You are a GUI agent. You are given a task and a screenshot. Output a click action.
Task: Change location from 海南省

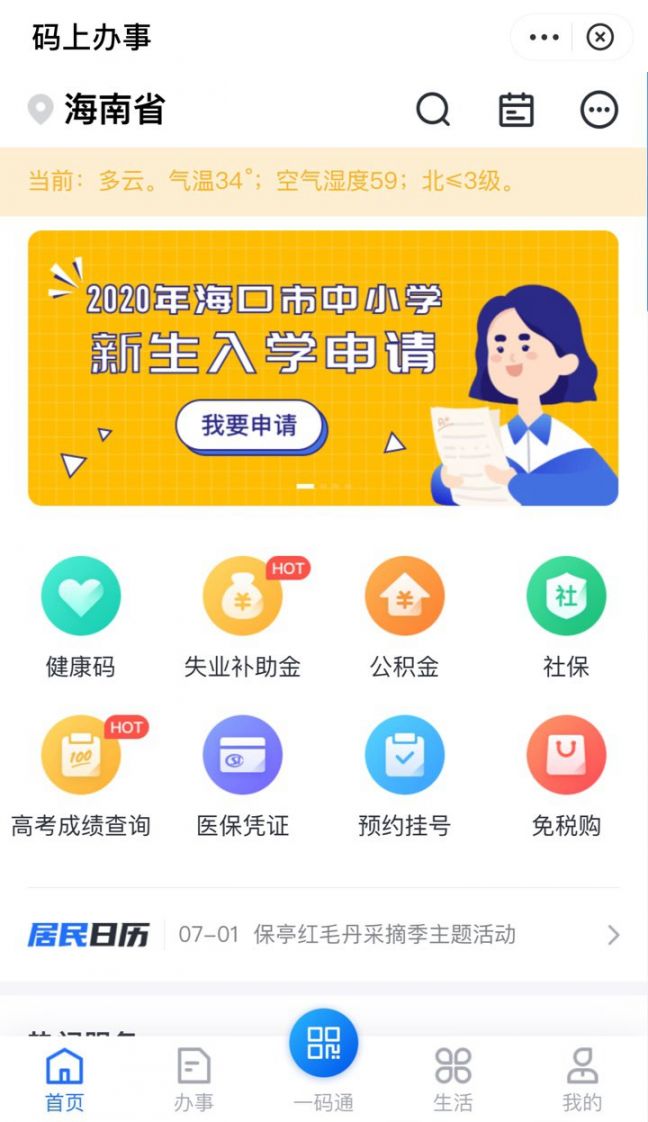(x=98, y=110)
